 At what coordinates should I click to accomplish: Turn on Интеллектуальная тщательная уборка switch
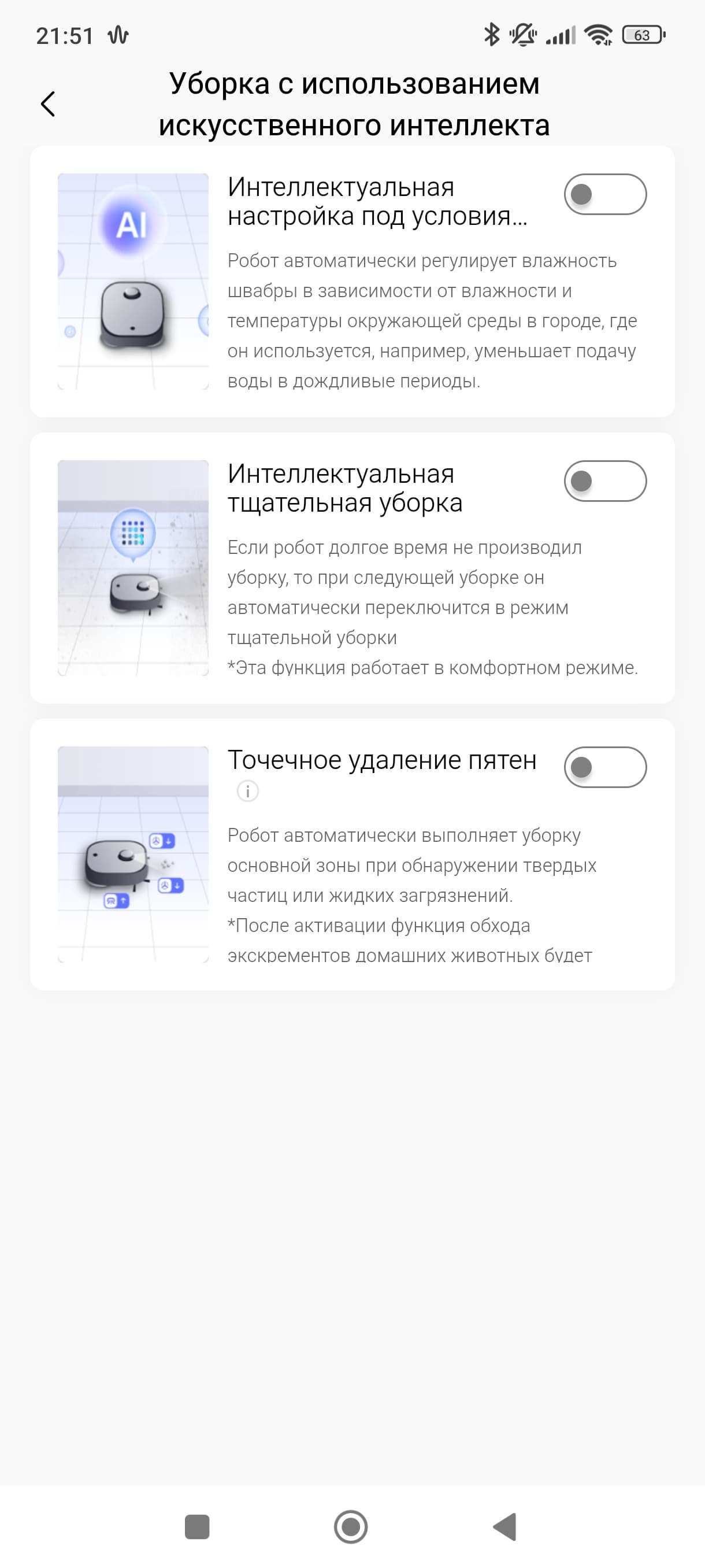(604, 481)
